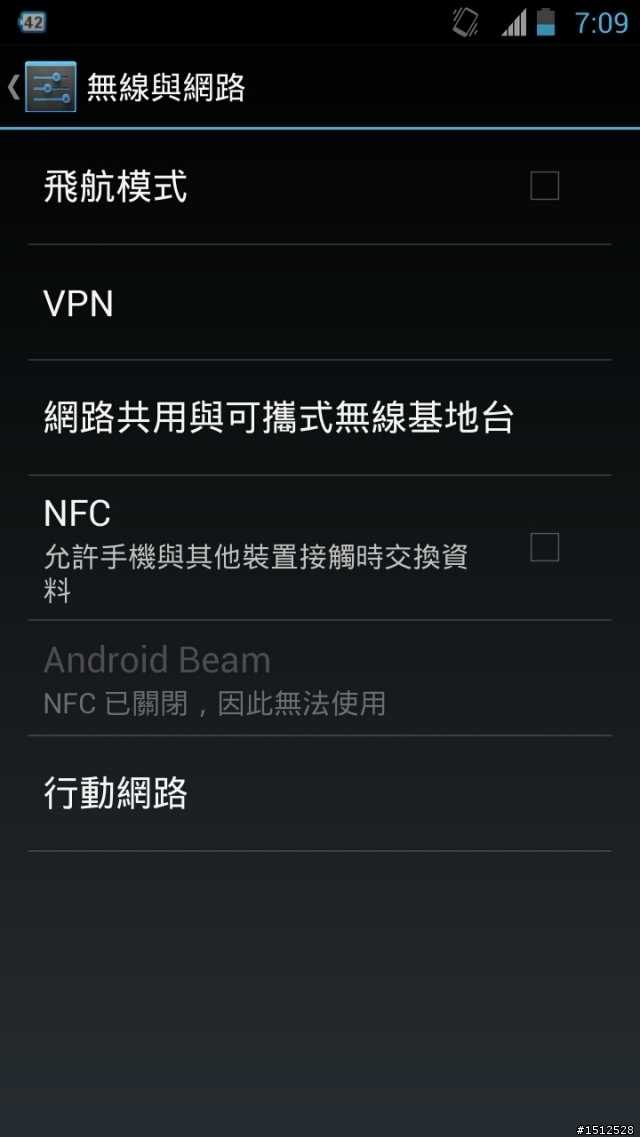The height and width of the screenshot is (1138, 640).
Task: Turn on the NFC checkbox
Action: (544, 547)
